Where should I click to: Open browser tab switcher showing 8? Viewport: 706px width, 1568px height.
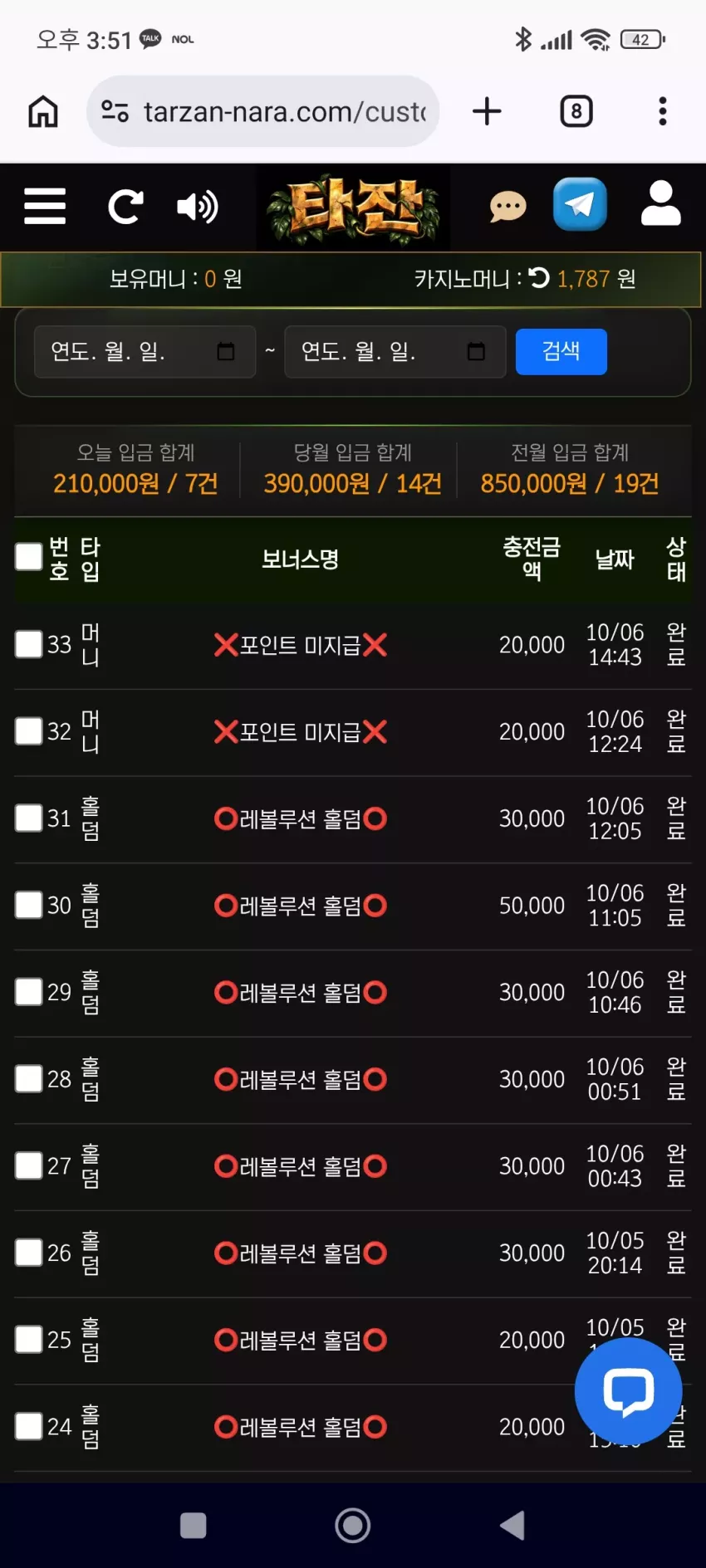576,111
